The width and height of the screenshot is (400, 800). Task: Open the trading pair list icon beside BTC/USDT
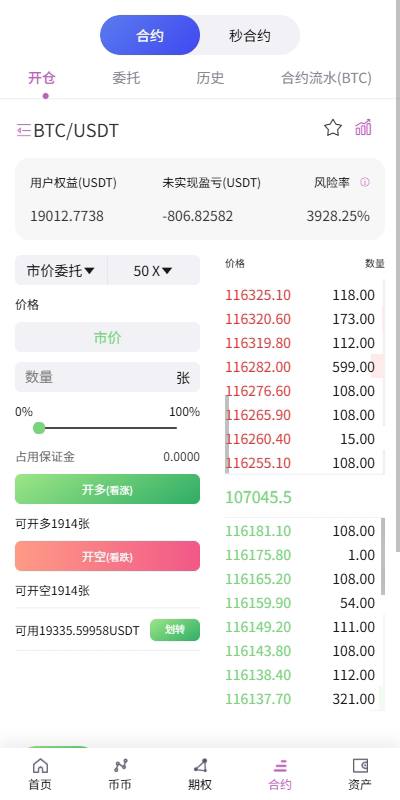[23, 131]
